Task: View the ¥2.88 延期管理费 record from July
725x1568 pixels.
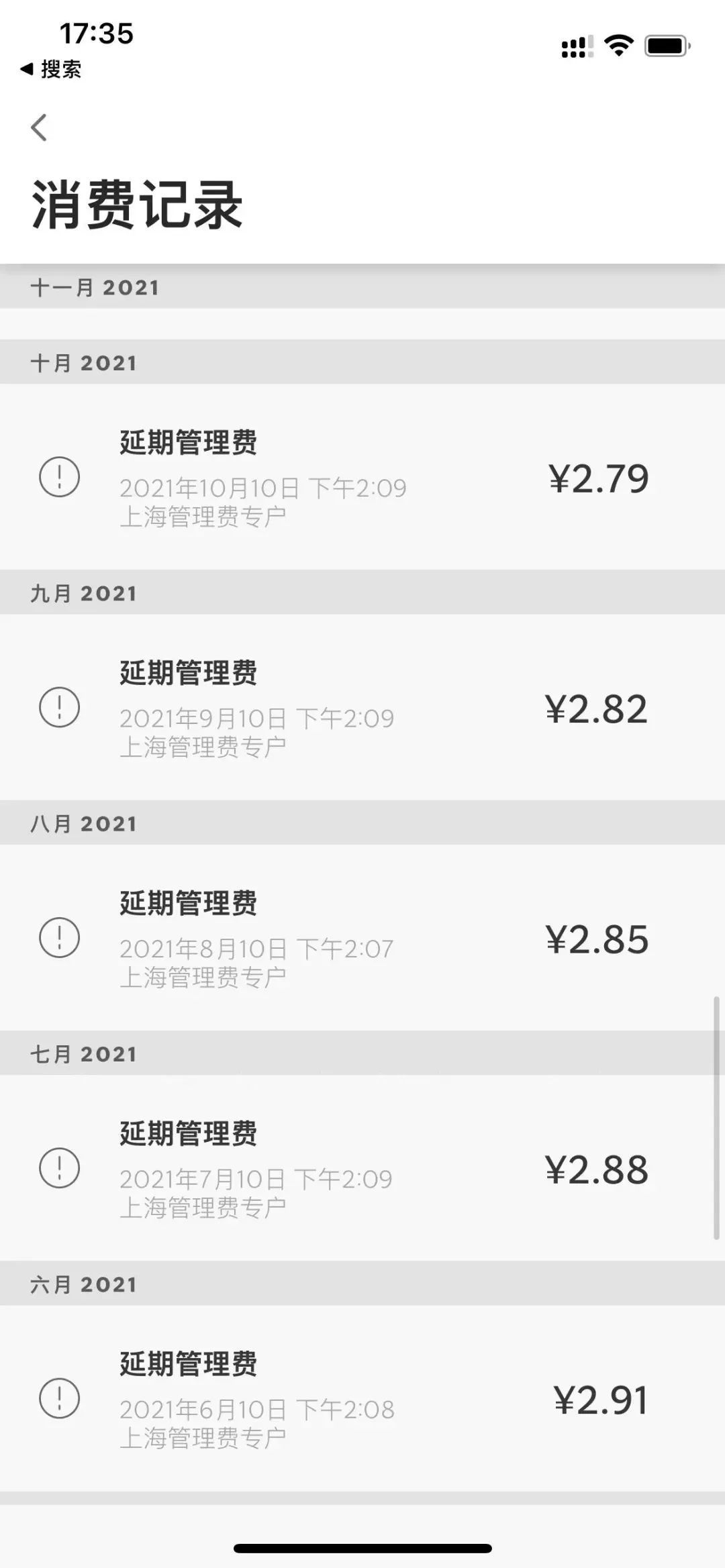Action: pos(362,1168)
